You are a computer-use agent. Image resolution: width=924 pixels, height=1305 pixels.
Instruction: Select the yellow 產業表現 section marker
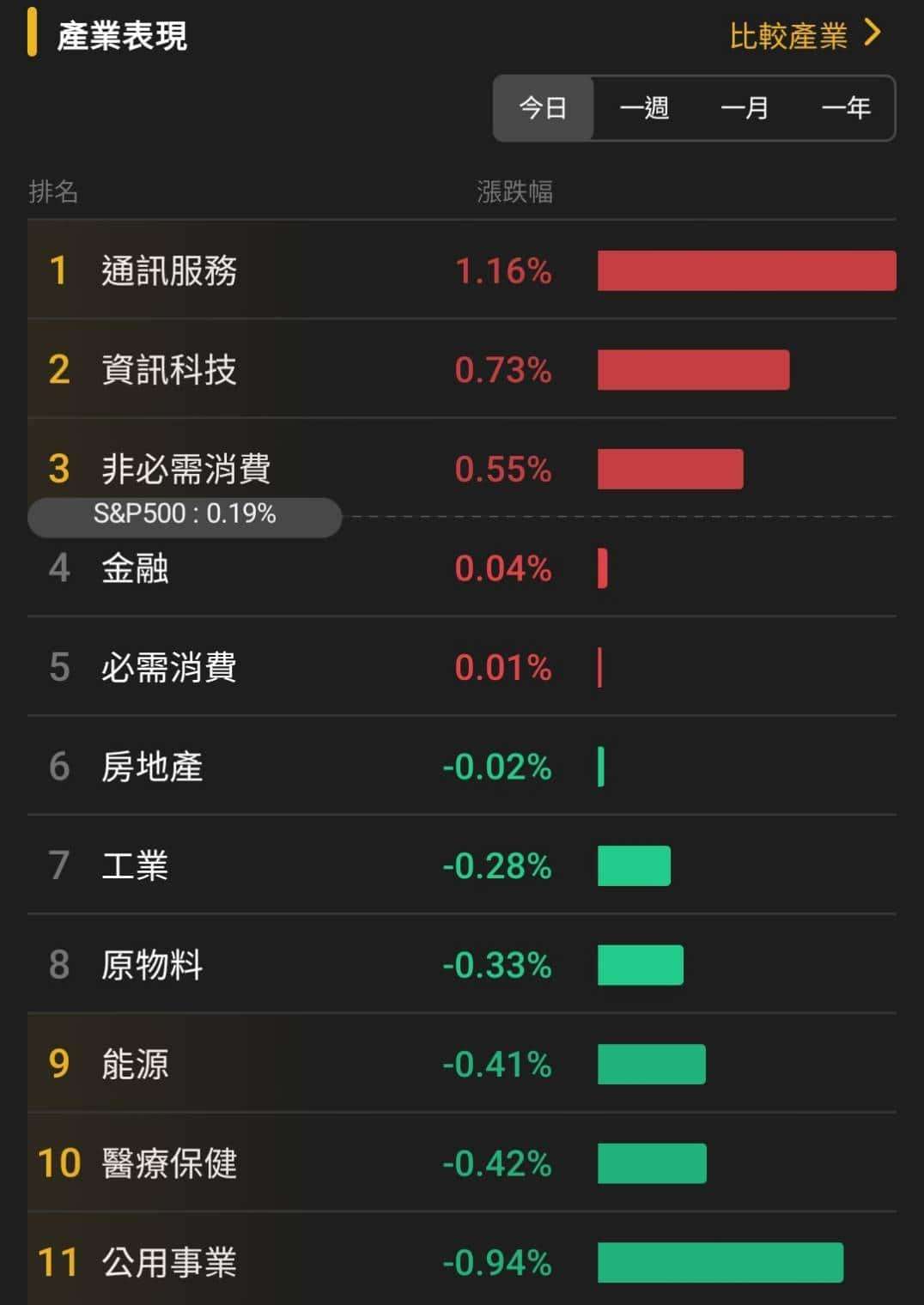(33, 34)
